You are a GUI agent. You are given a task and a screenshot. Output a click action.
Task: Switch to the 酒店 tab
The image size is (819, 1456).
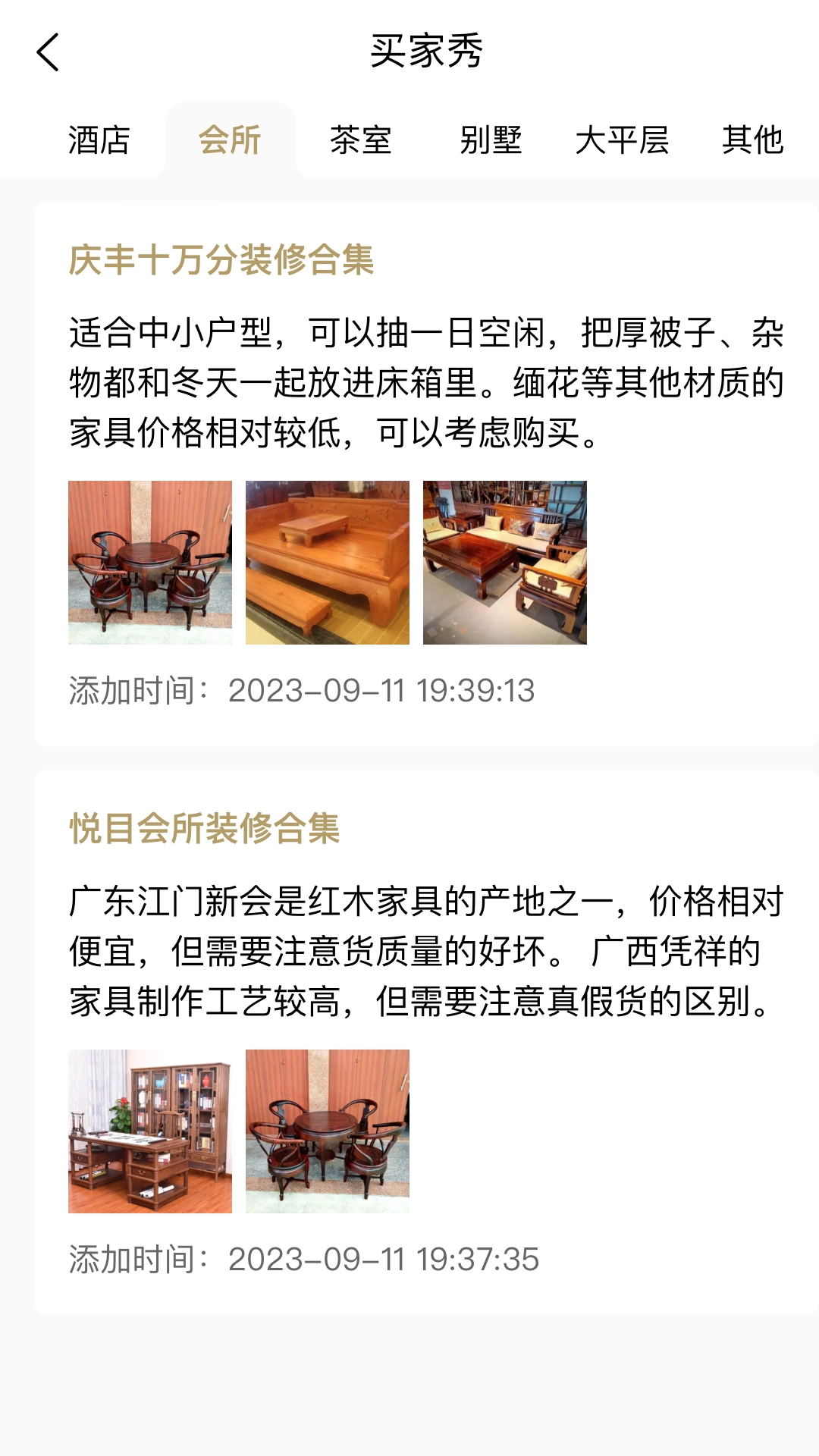99,140
